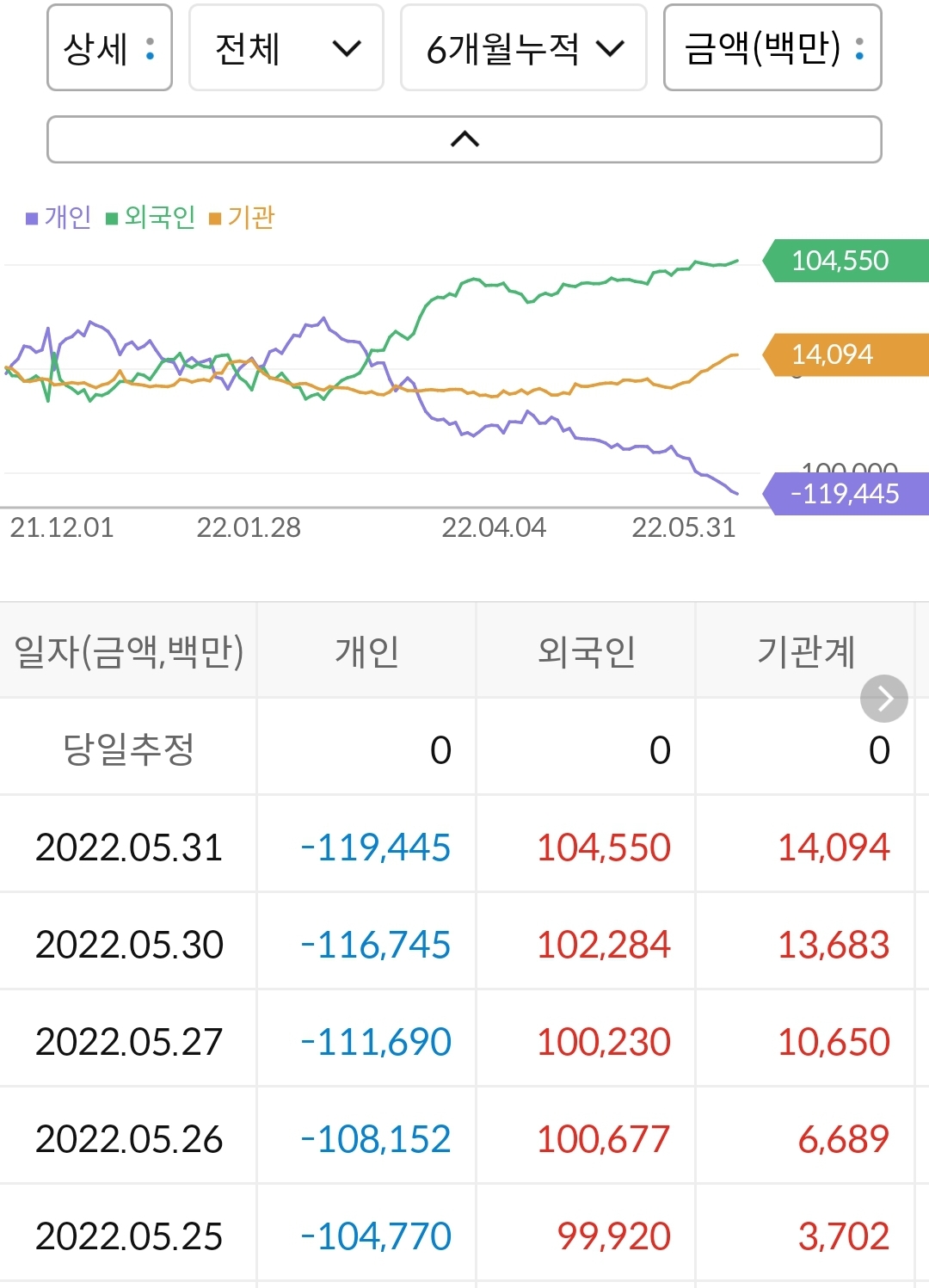929x1288 pixels.
Task: Toggle the 기관 series in the chart legend
Action: [249, 217]
